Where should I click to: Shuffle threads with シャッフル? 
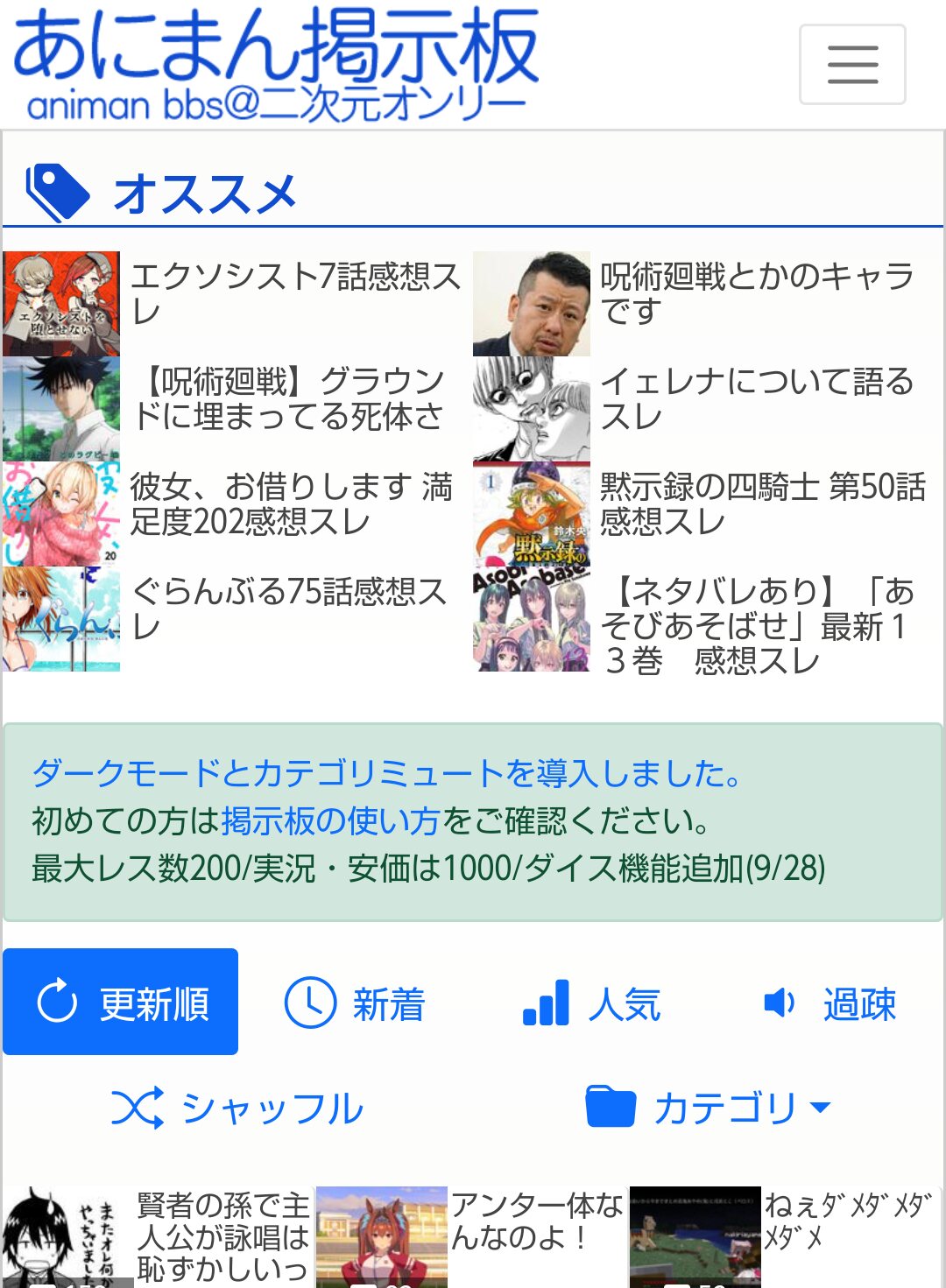click(x=237, y=1109)
